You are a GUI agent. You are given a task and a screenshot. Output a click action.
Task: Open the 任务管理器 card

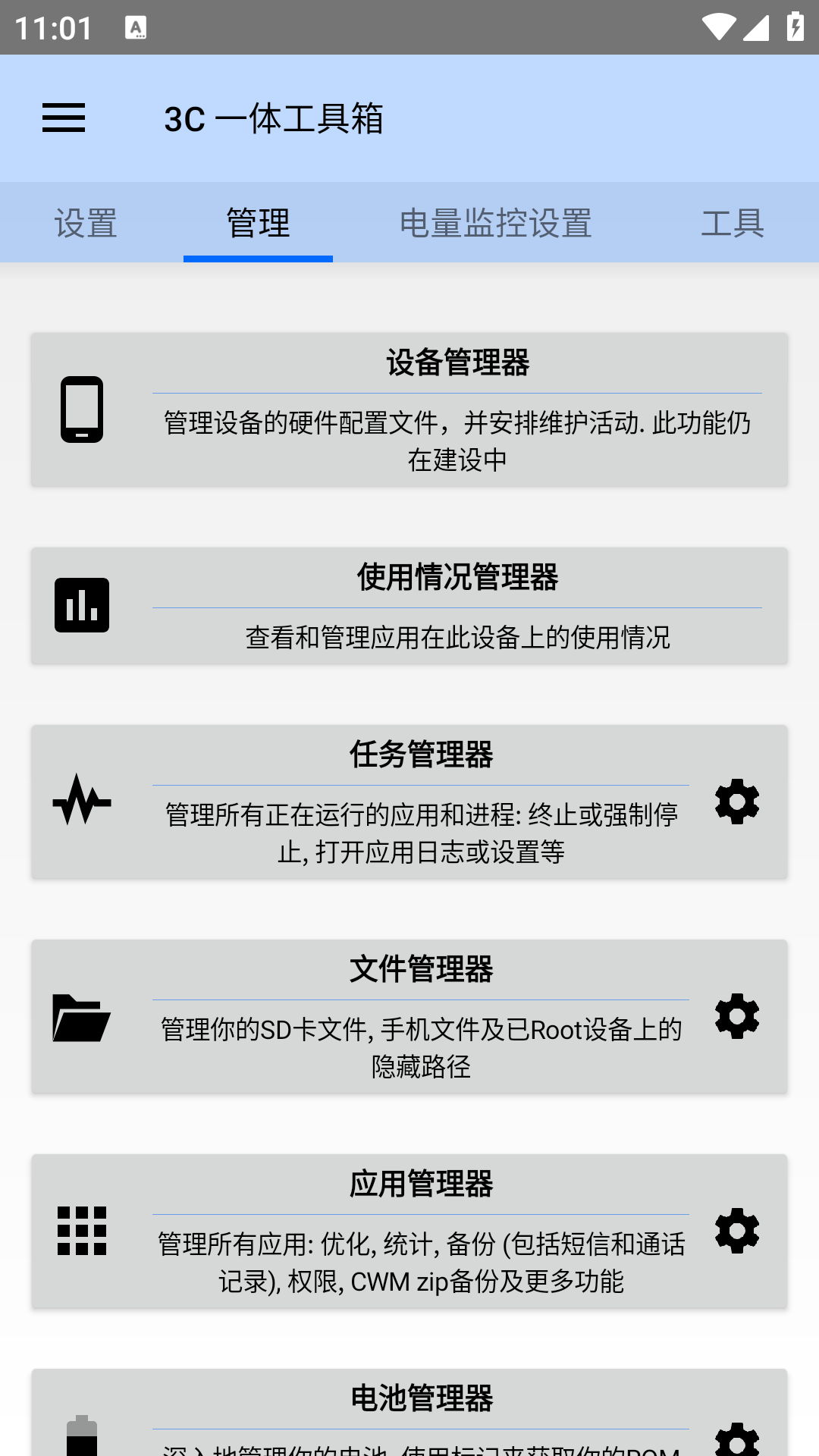409,802
